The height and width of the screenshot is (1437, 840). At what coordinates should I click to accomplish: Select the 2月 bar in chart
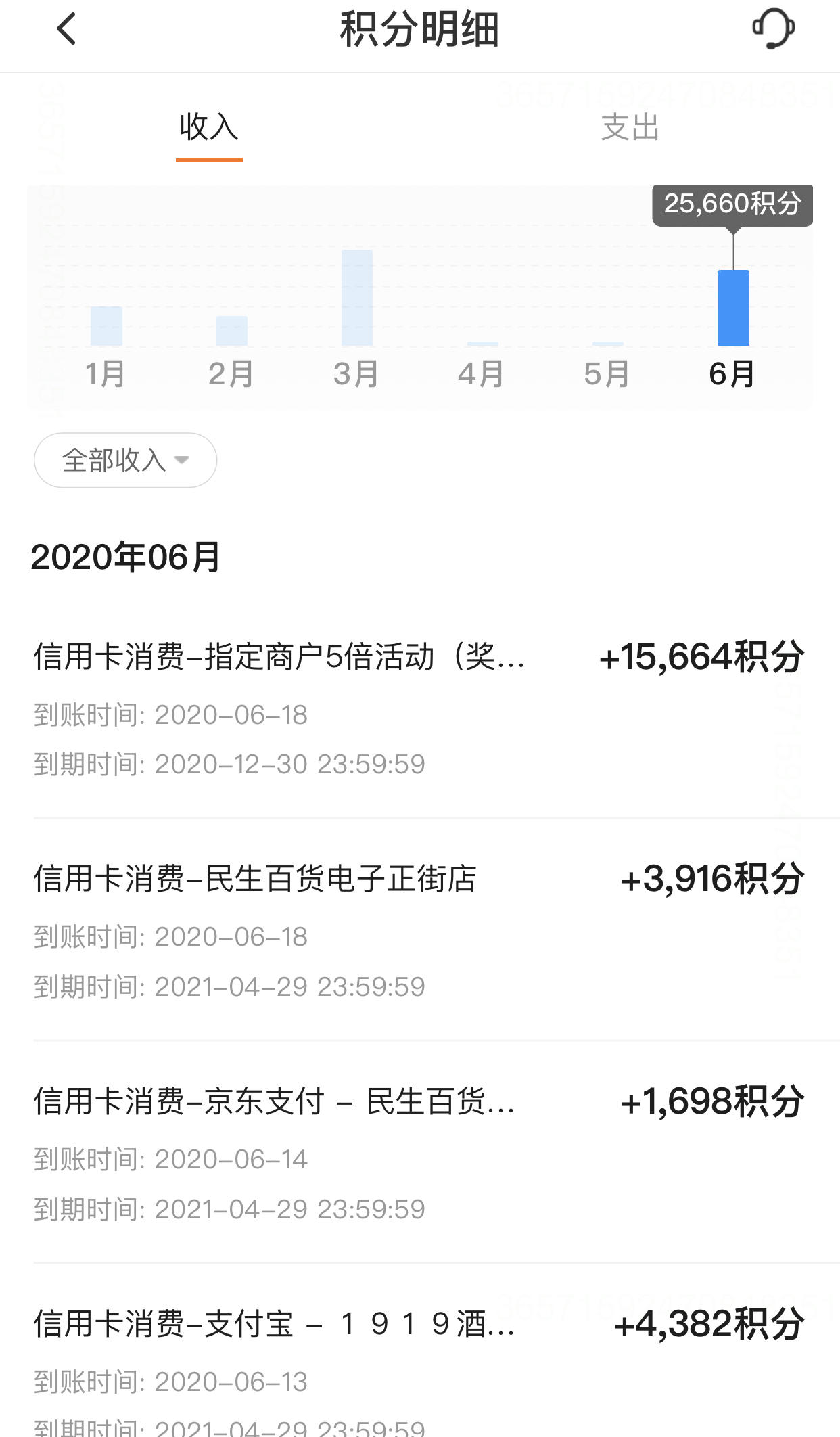[232, 331]
